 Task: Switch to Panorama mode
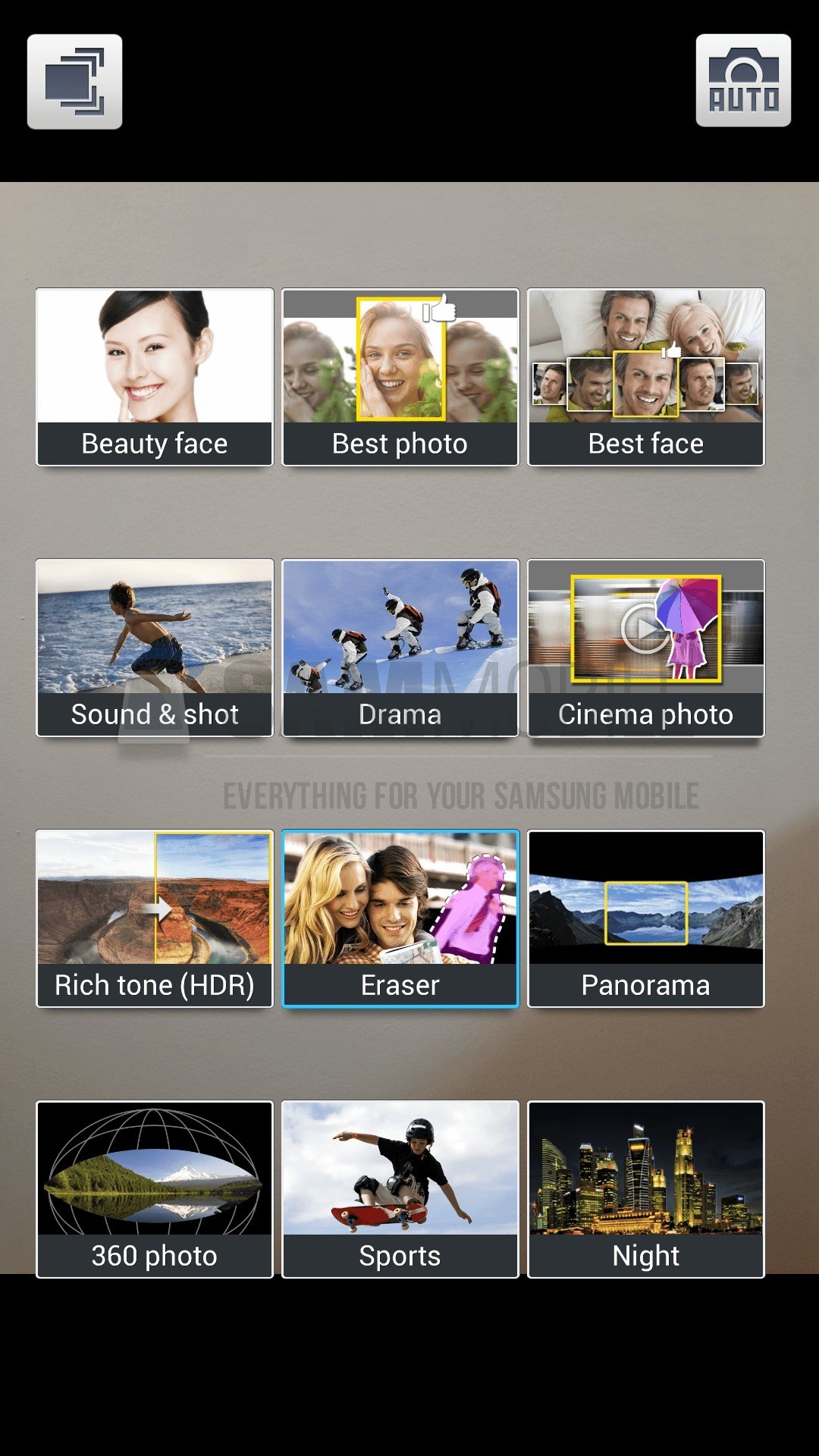pos(646,918)
